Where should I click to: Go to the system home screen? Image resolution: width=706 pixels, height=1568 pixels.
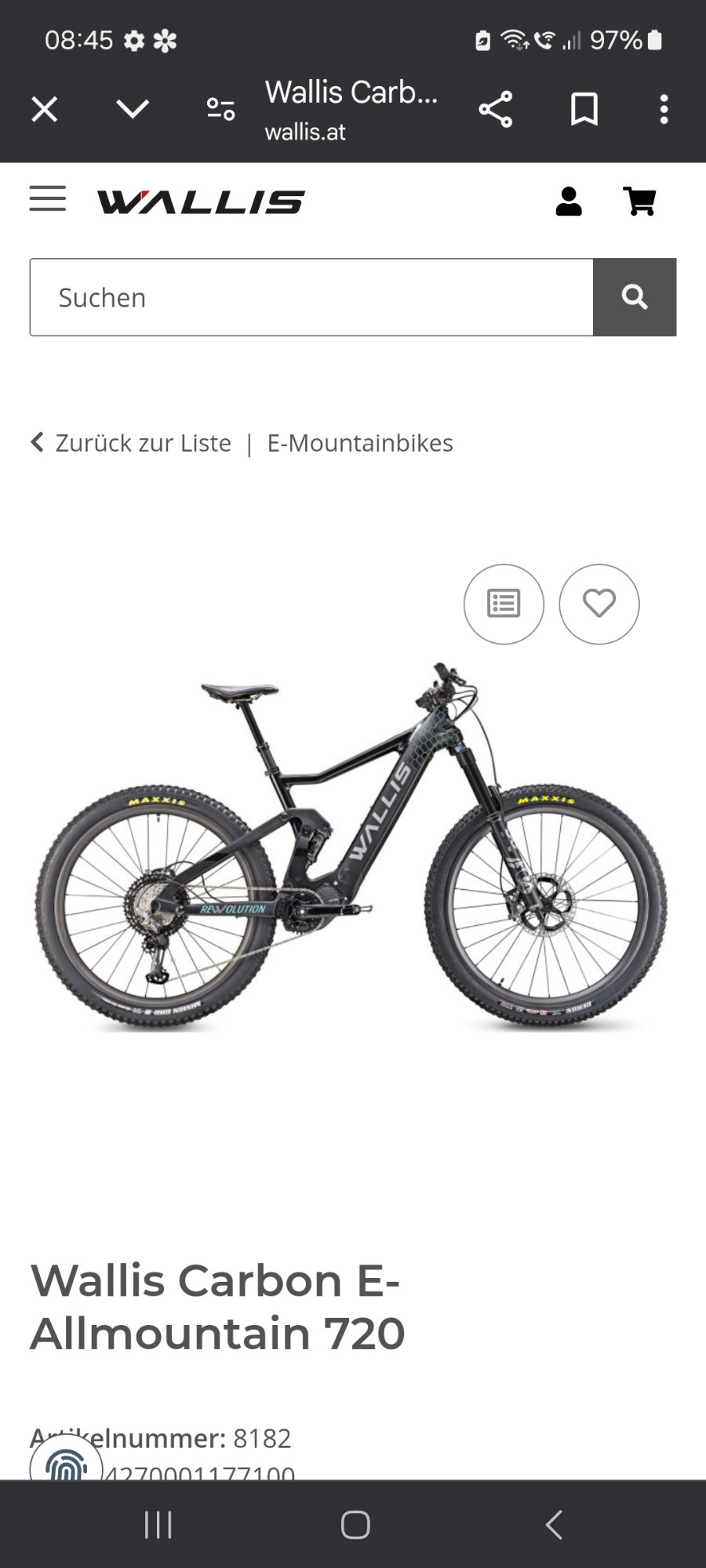pos(355,1525)
